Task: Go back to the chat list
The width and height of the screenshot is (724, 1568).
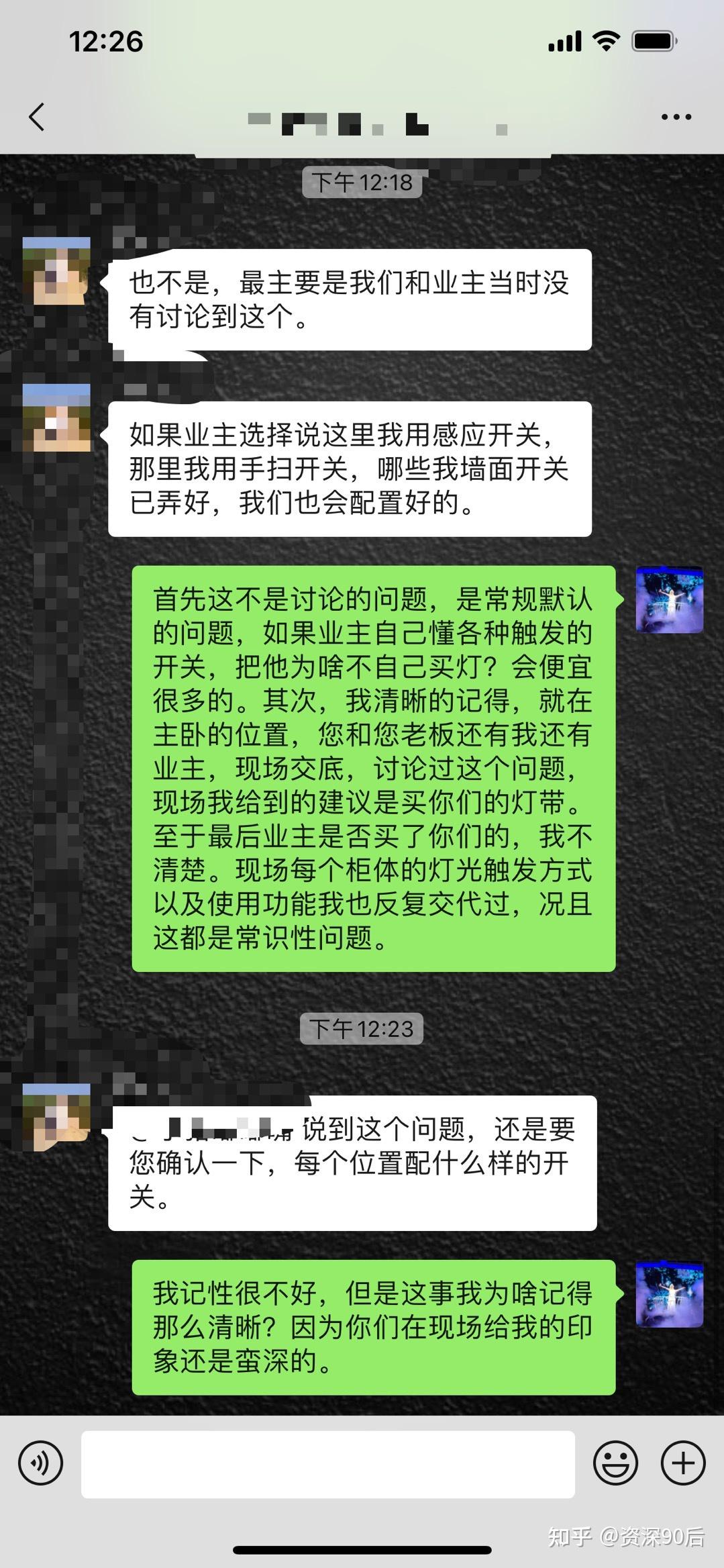Action: 38,117
